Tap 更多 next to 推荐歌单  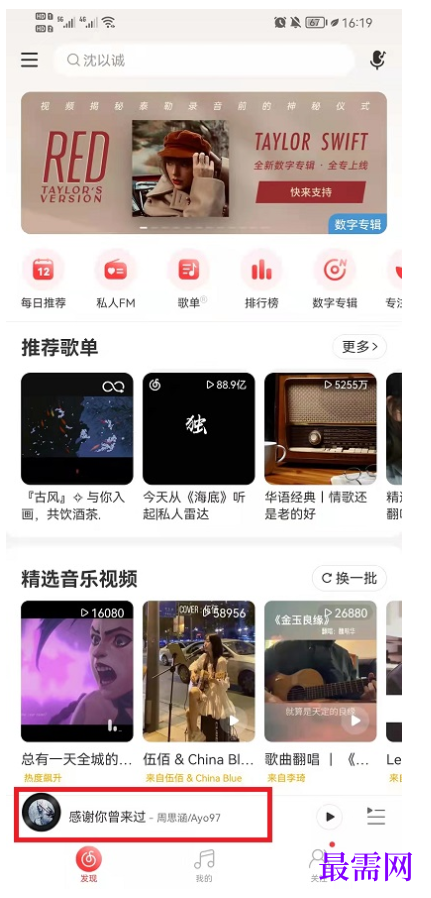click(x=359, y=346)
